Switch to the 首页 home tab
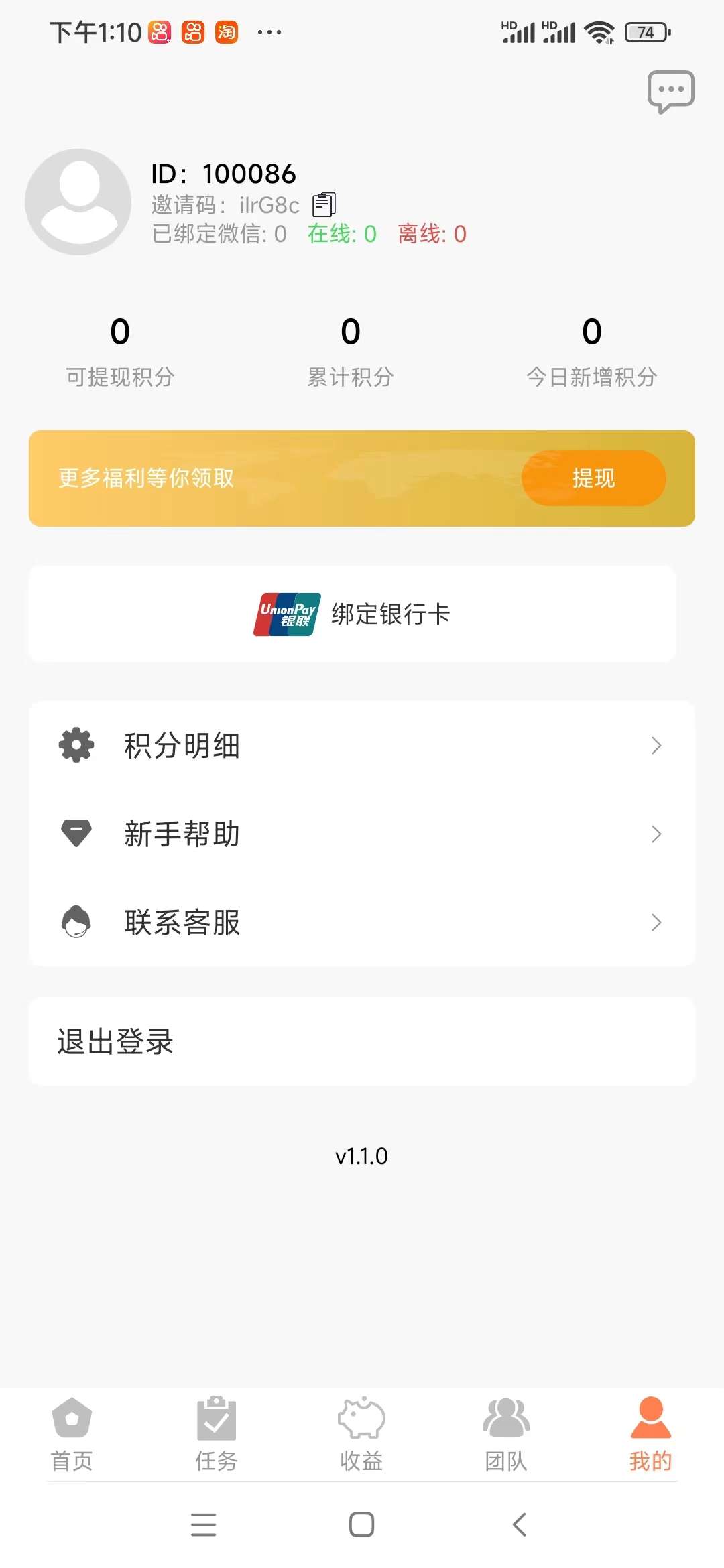Screen dimensions: 724x1568 [72, 1434]
